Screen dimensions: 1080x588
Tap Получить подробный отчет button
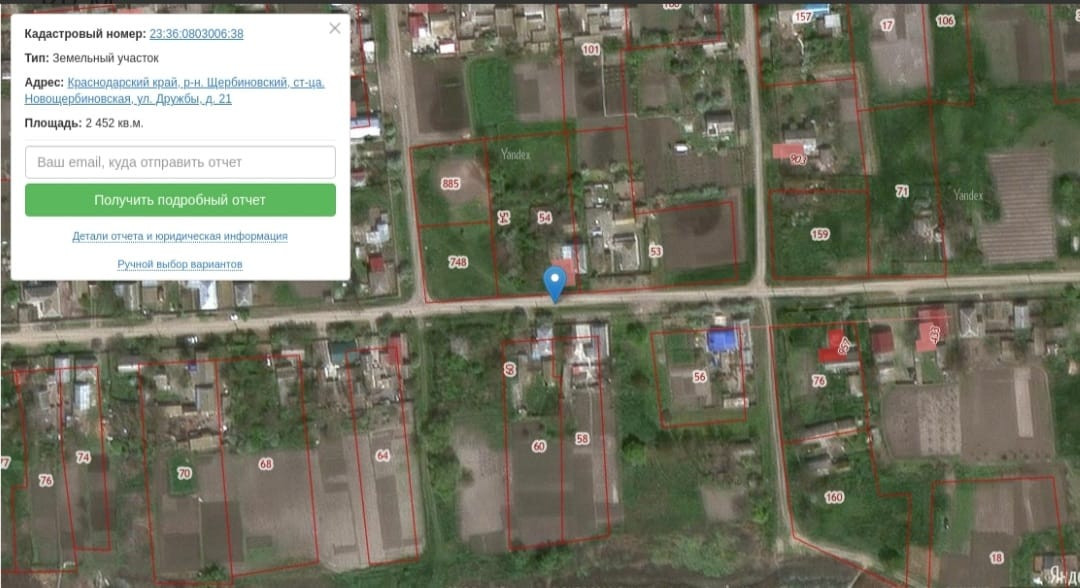coord(180,200)
